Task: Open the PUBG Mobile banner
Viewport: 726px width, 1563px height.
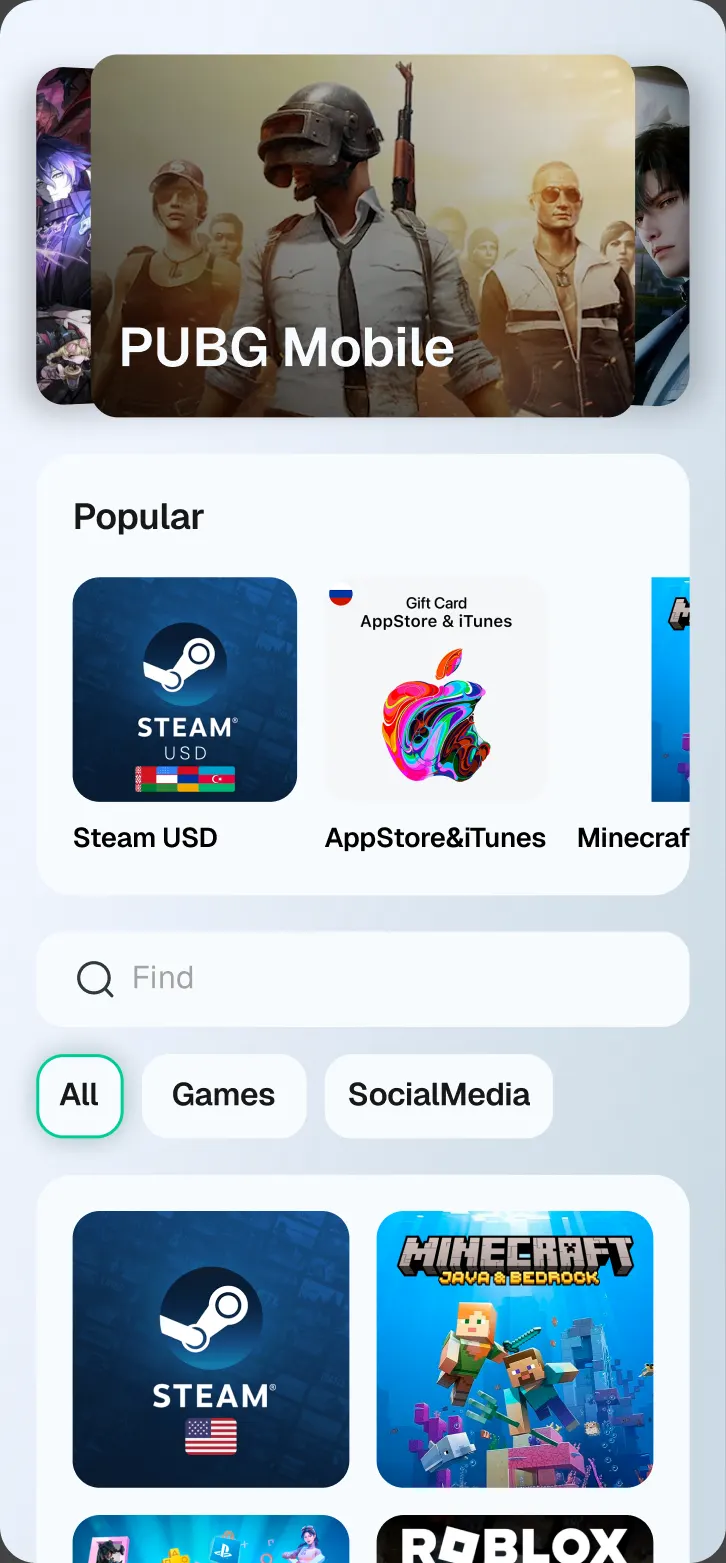Action: (363, 236)
